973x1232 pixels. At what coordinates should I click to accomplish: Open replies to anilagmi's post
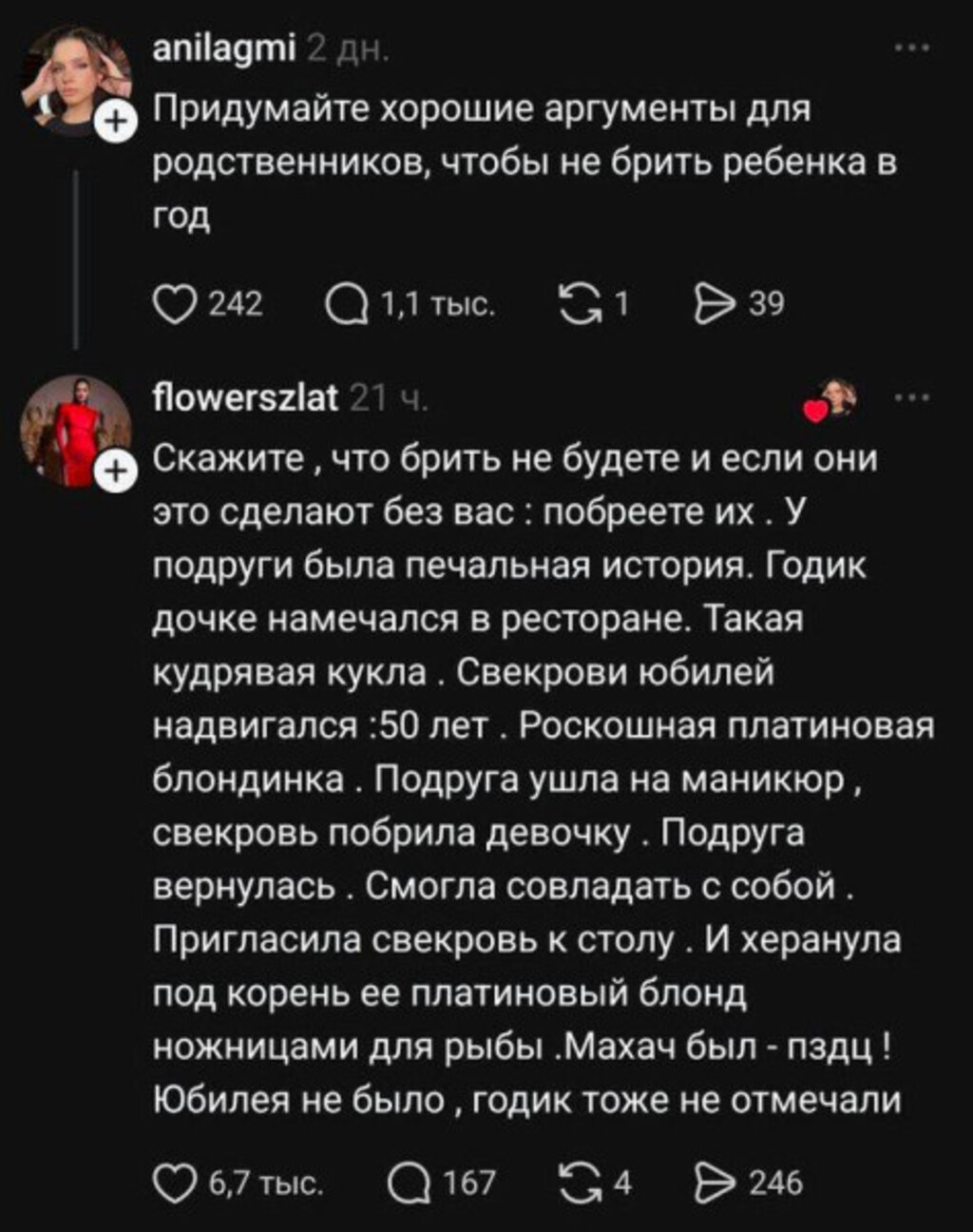(346, 304)
